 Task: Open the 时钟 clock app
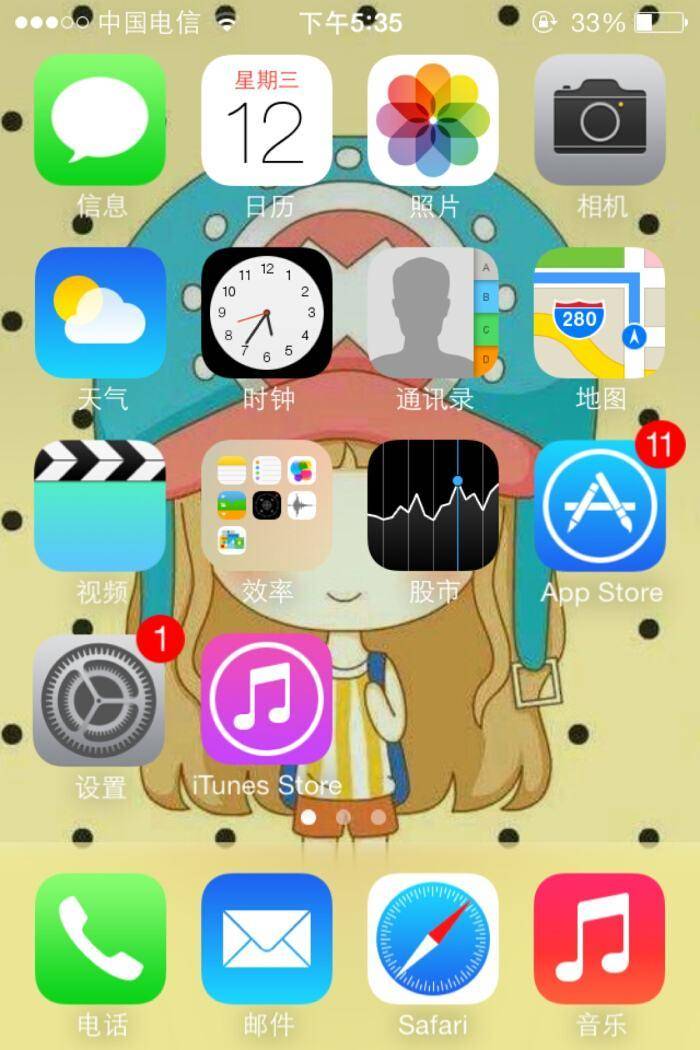(x=267, y=313)
